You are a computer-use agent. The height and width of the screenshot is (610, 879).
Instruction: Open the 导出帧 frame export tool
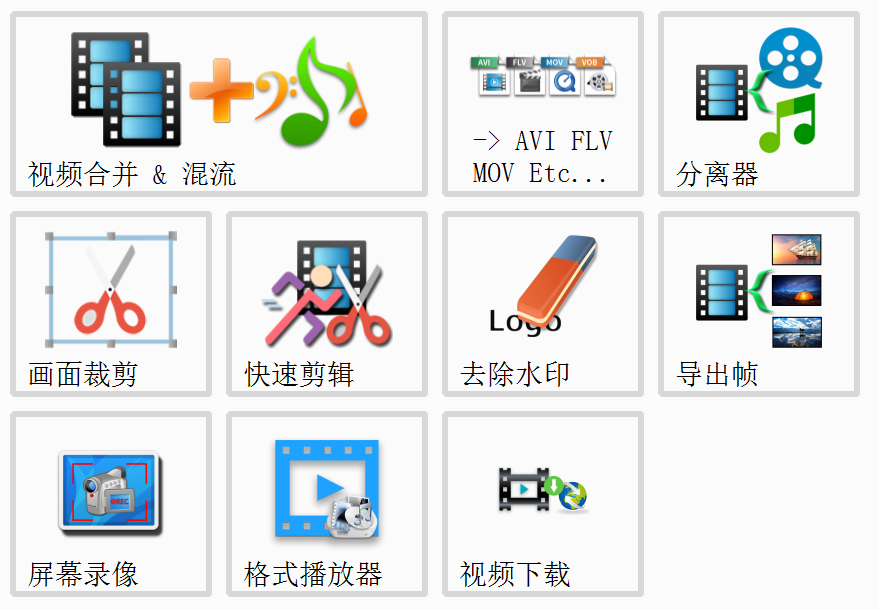758,304
